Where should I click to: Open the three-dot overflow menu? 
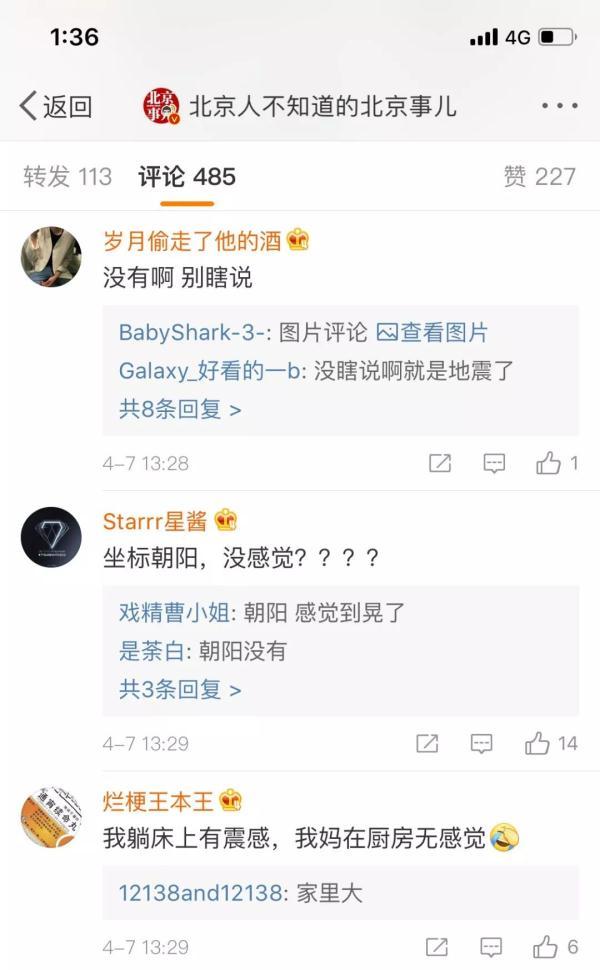point(559,106)
